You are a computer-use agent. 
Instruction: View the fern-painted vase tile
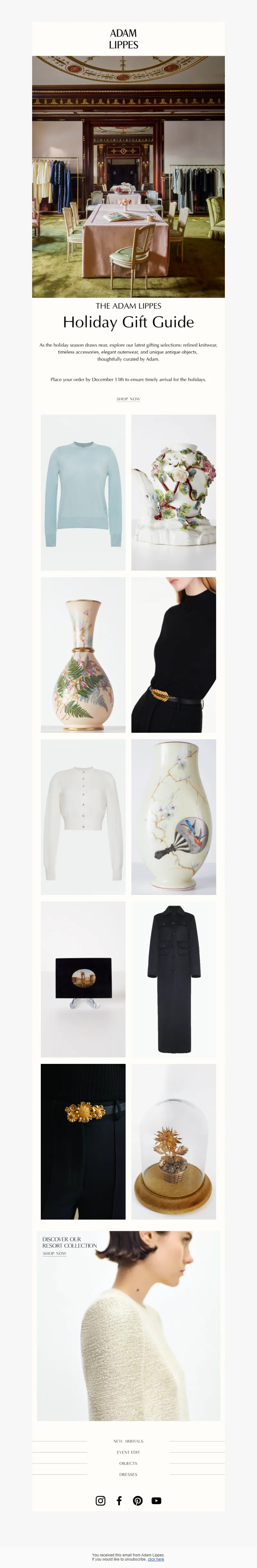83,655
